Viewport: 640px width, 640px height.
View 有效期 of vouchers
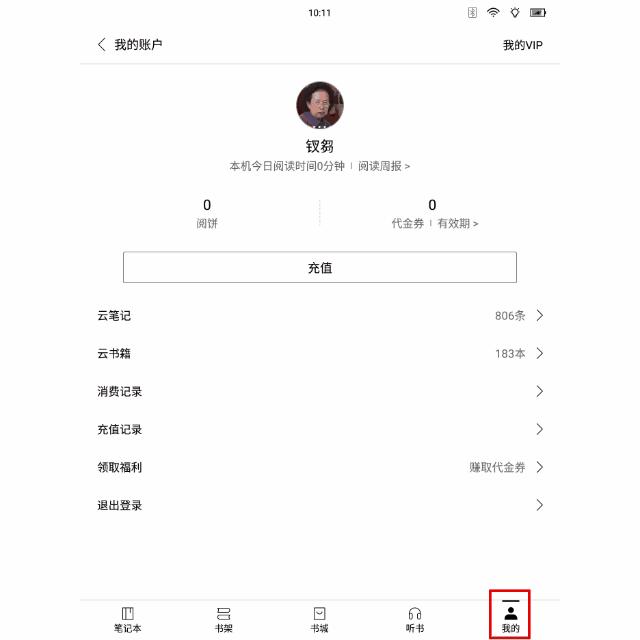[x=458, y=224]
